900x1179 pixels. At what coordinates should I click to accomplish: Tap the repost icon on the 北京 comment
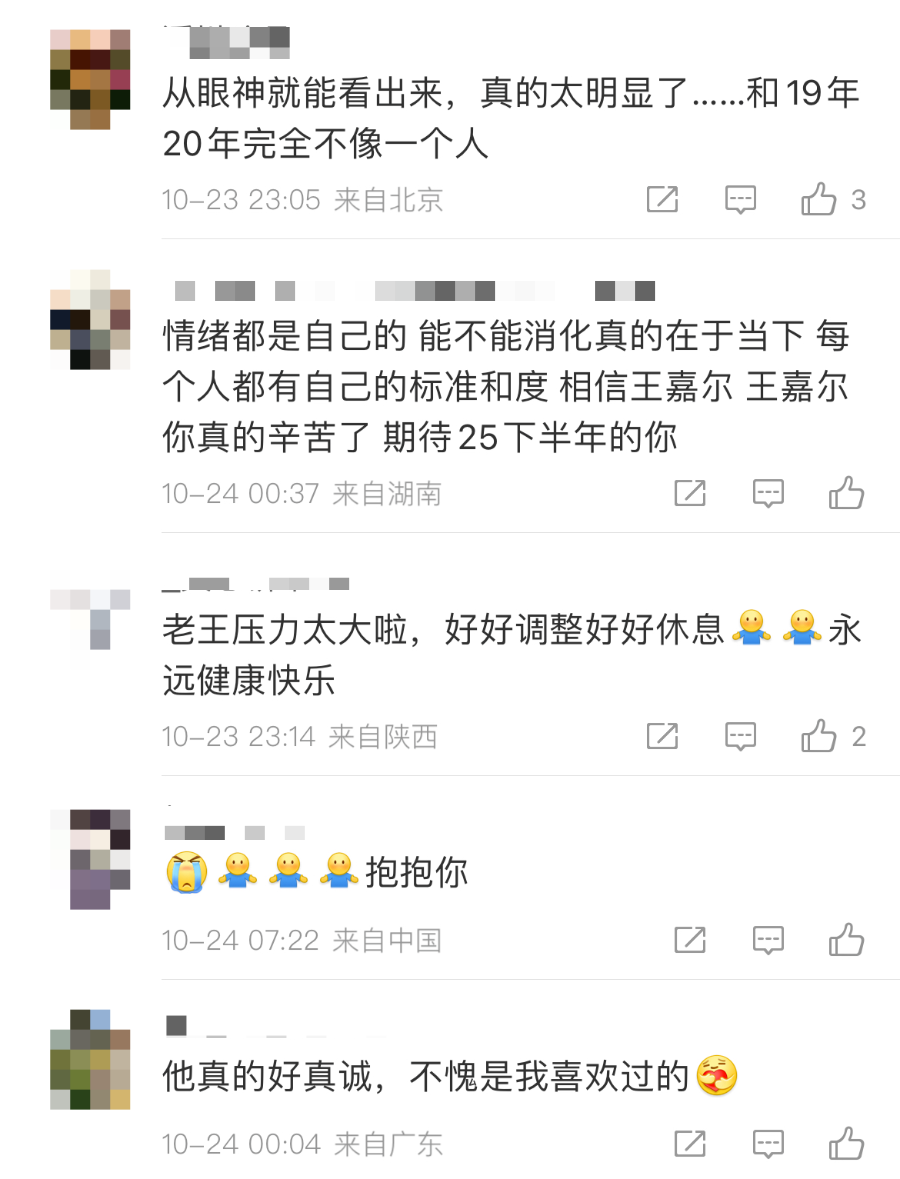click(661, 200)
